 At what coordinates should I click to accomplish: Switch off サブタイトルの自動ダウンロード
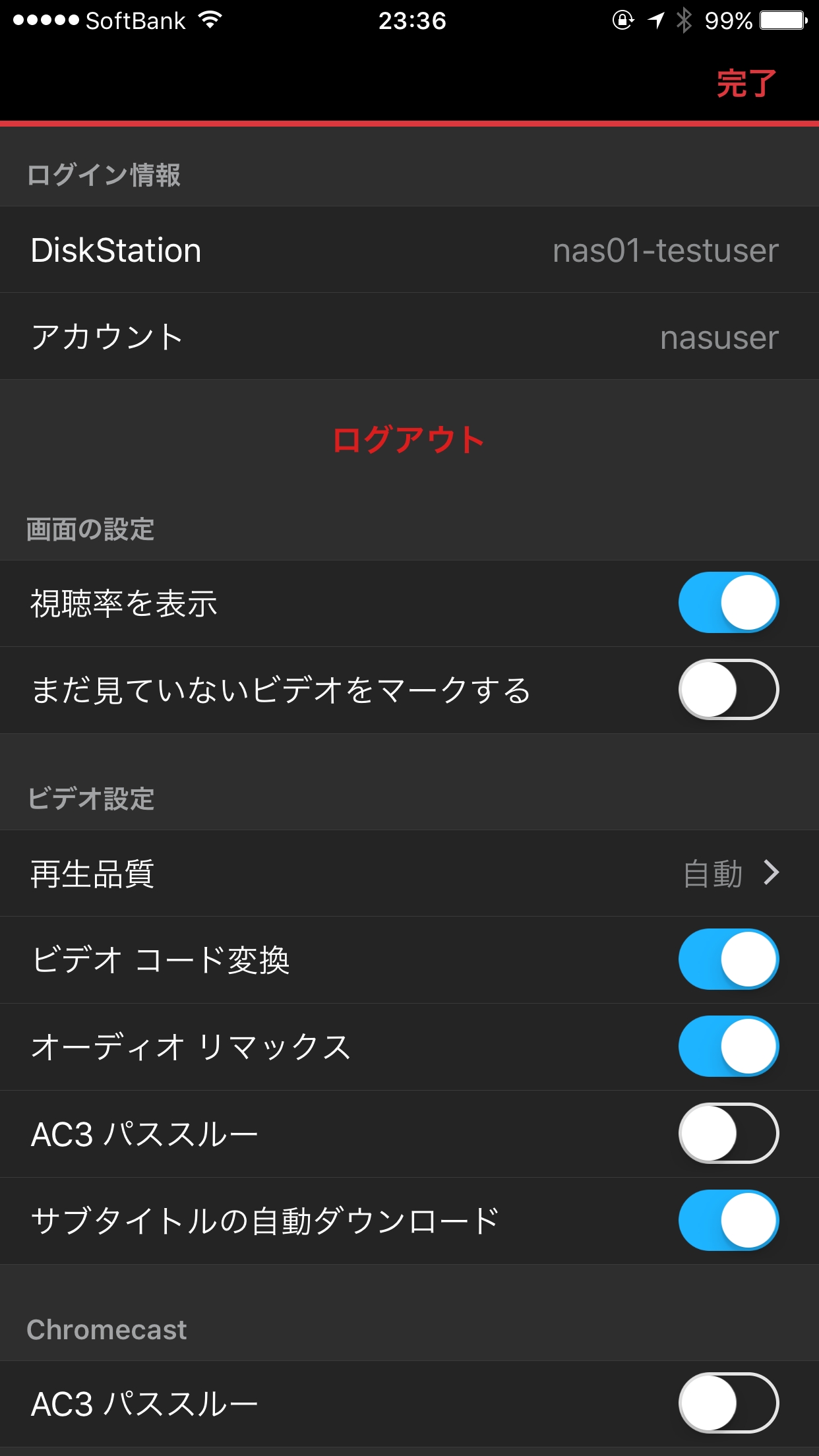point(728,1221)
